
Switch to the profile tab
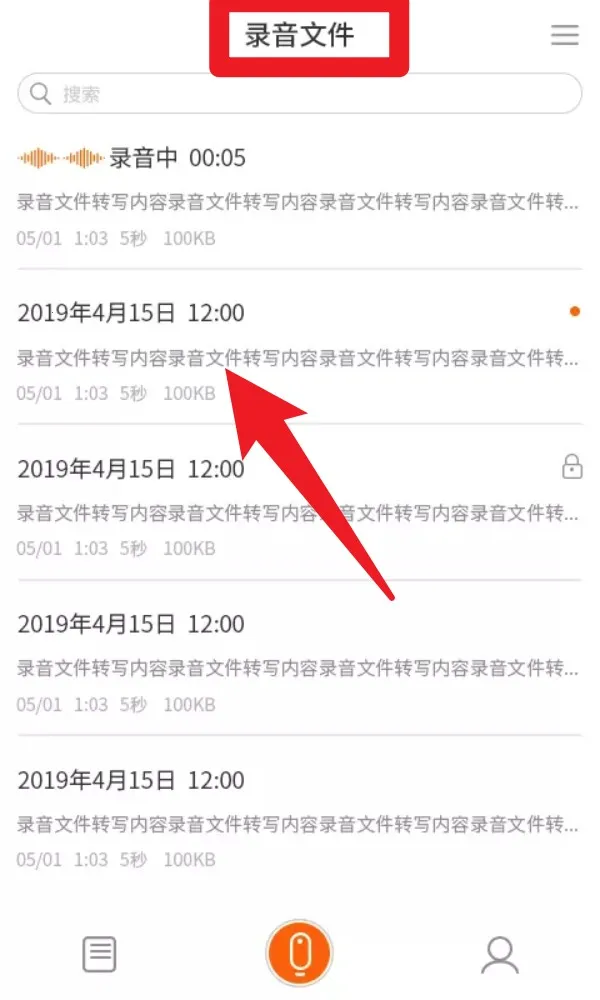(500, 954)
